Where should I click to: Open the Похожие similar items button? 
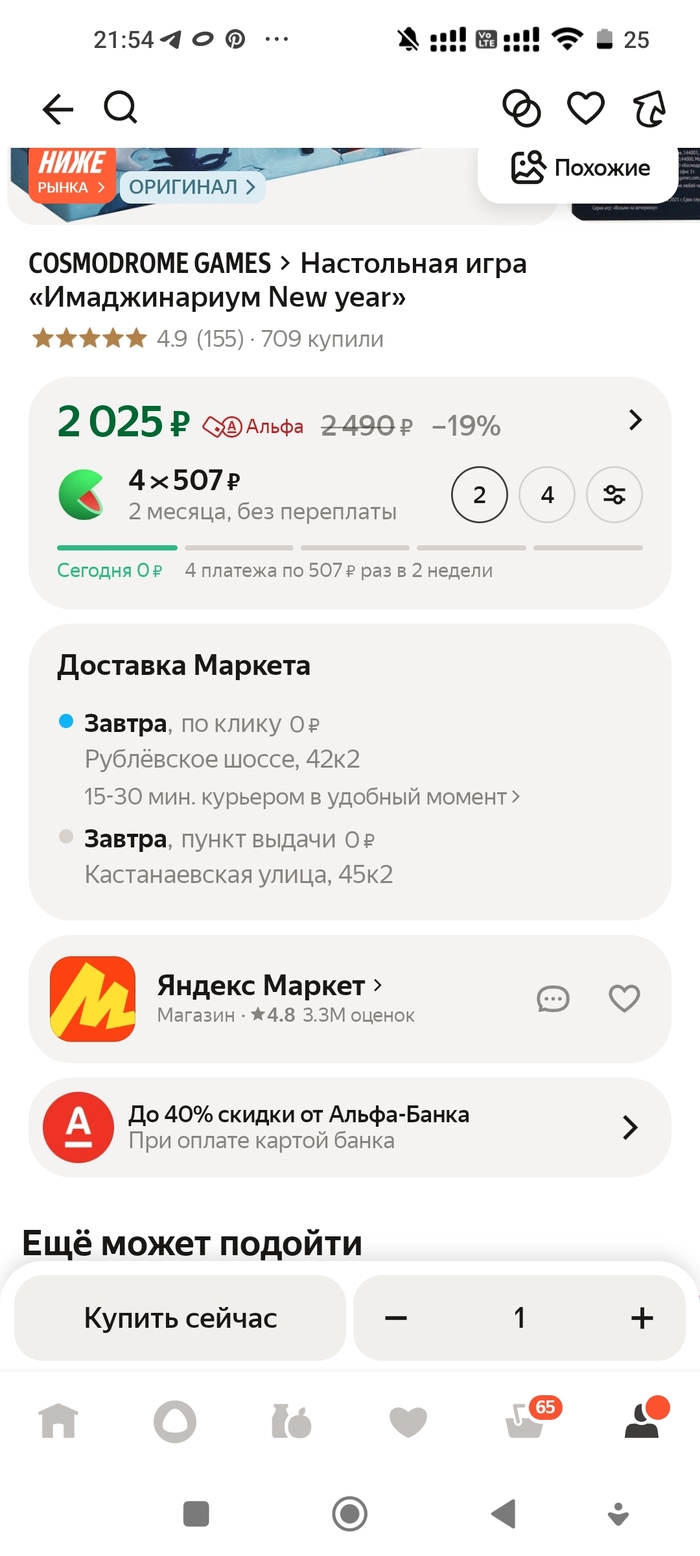click(x=580, y=168)
